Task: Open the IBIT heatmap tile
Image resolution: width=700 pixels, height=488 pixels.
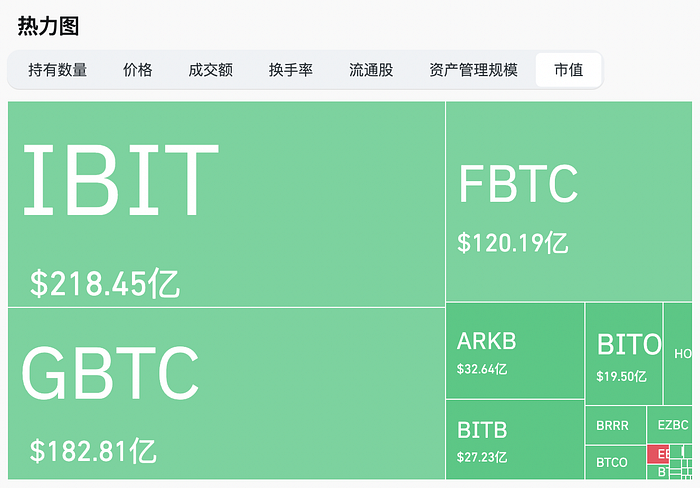Action: click(226, 204)
